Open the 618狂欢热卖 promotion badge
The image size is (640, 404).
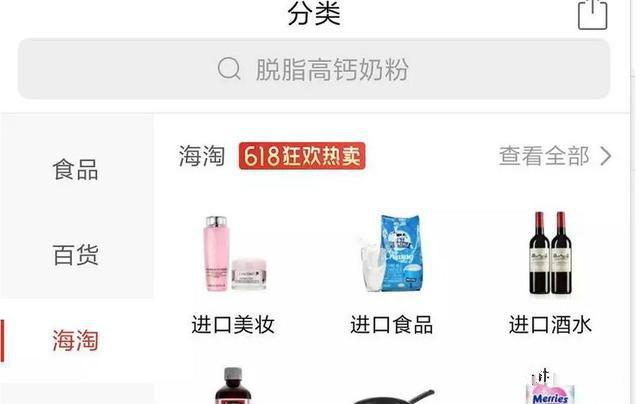point(302,156)
